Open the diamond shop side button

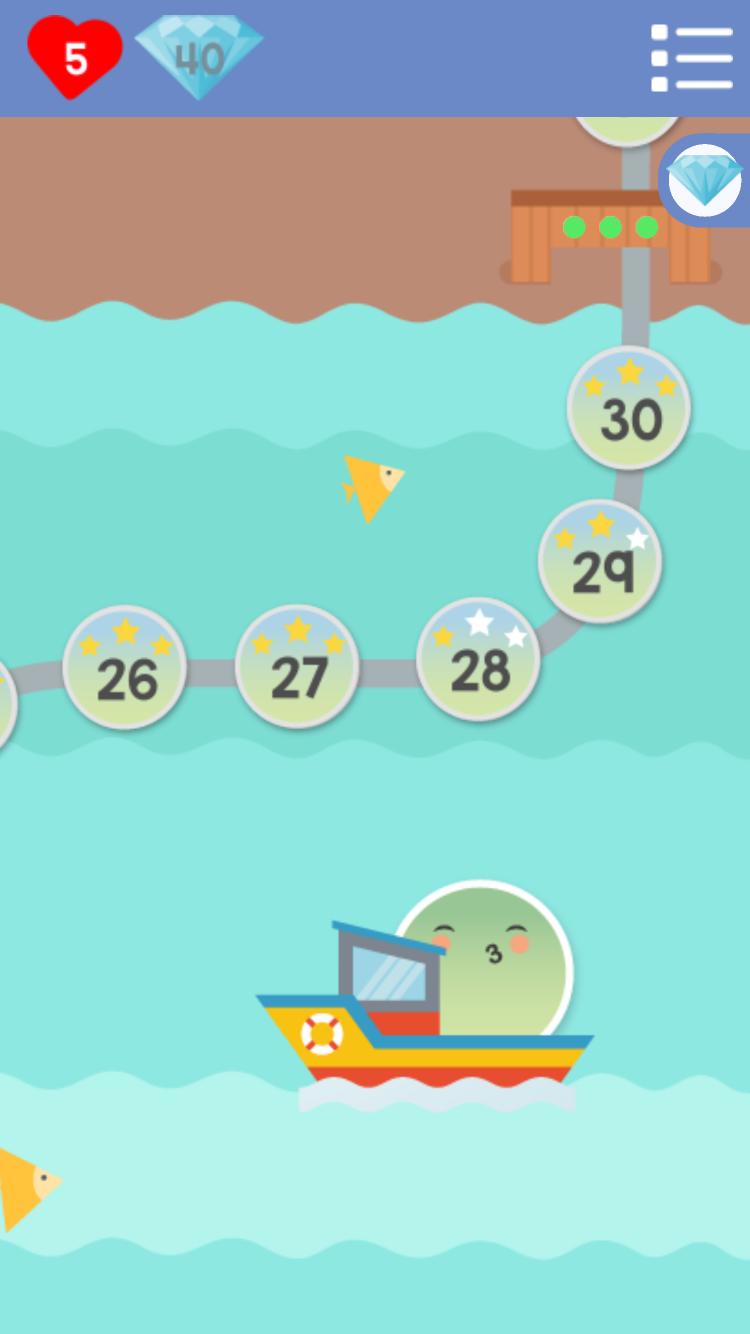tap(705, 181)
